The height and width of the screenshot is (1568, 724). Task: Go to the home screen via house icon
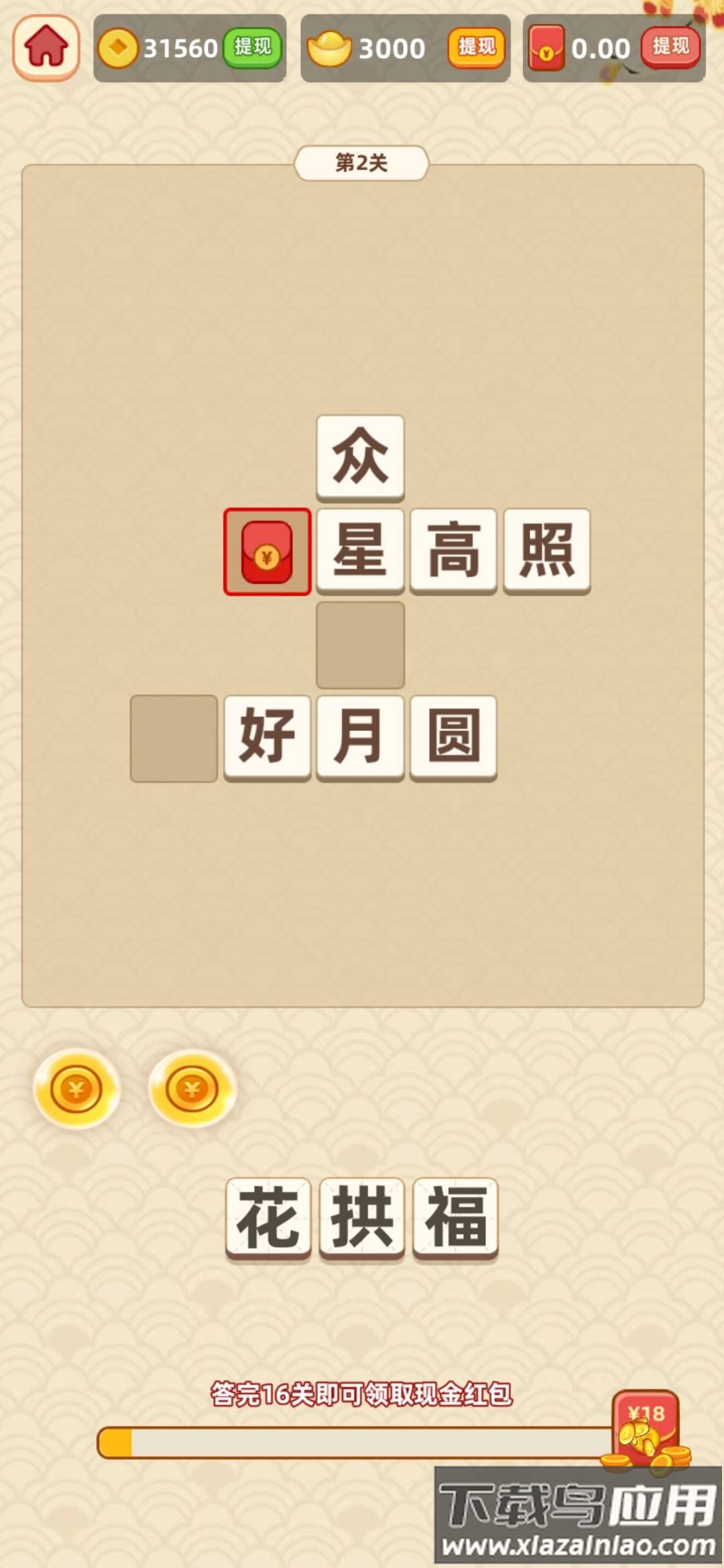click(46, 48)
